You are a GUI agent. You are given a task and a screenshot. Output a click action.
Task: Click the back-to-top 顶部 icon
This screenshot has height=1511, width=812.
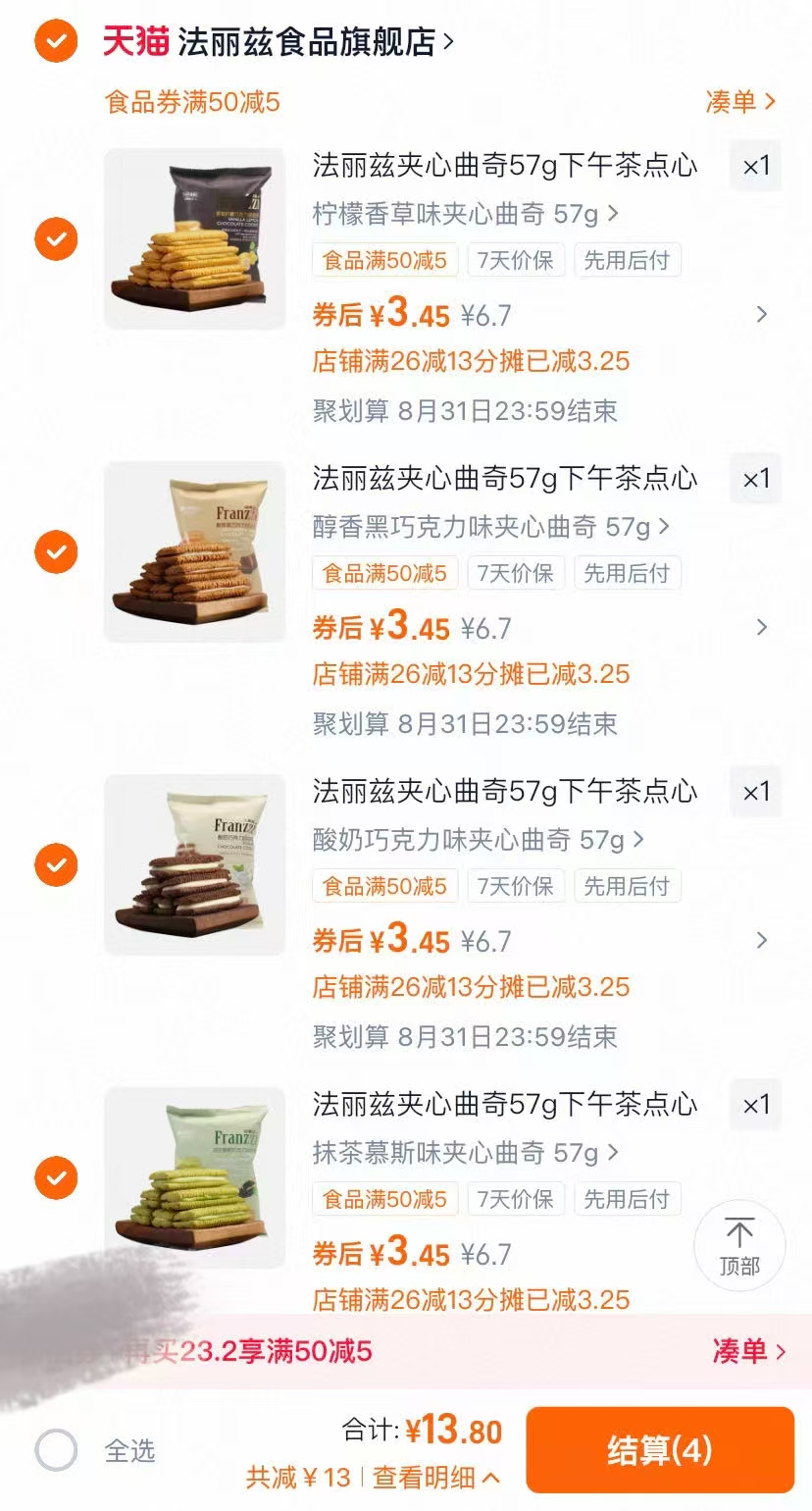(740, 1244)
